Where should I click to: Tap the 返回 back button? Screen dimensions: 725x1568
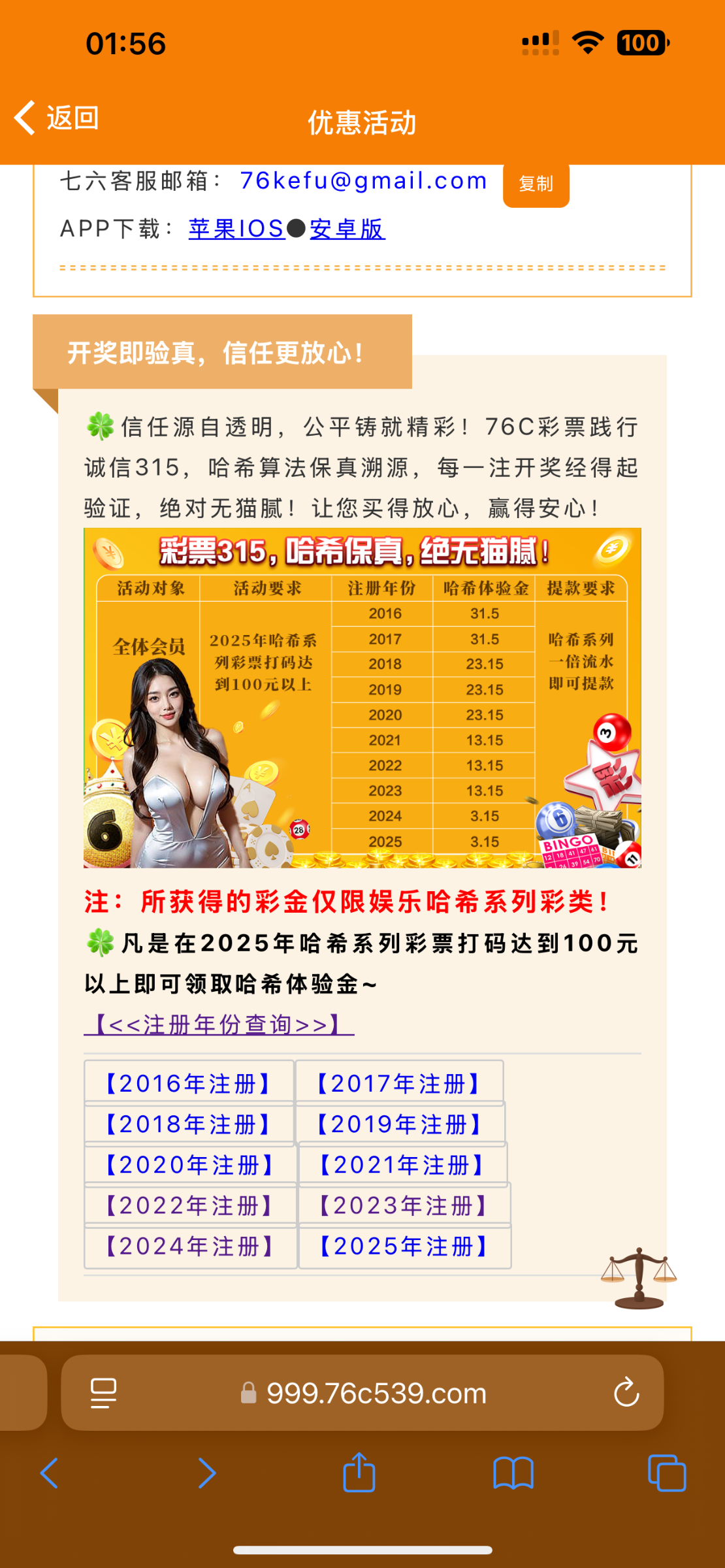pyautogui.click(x=57, y=118)
